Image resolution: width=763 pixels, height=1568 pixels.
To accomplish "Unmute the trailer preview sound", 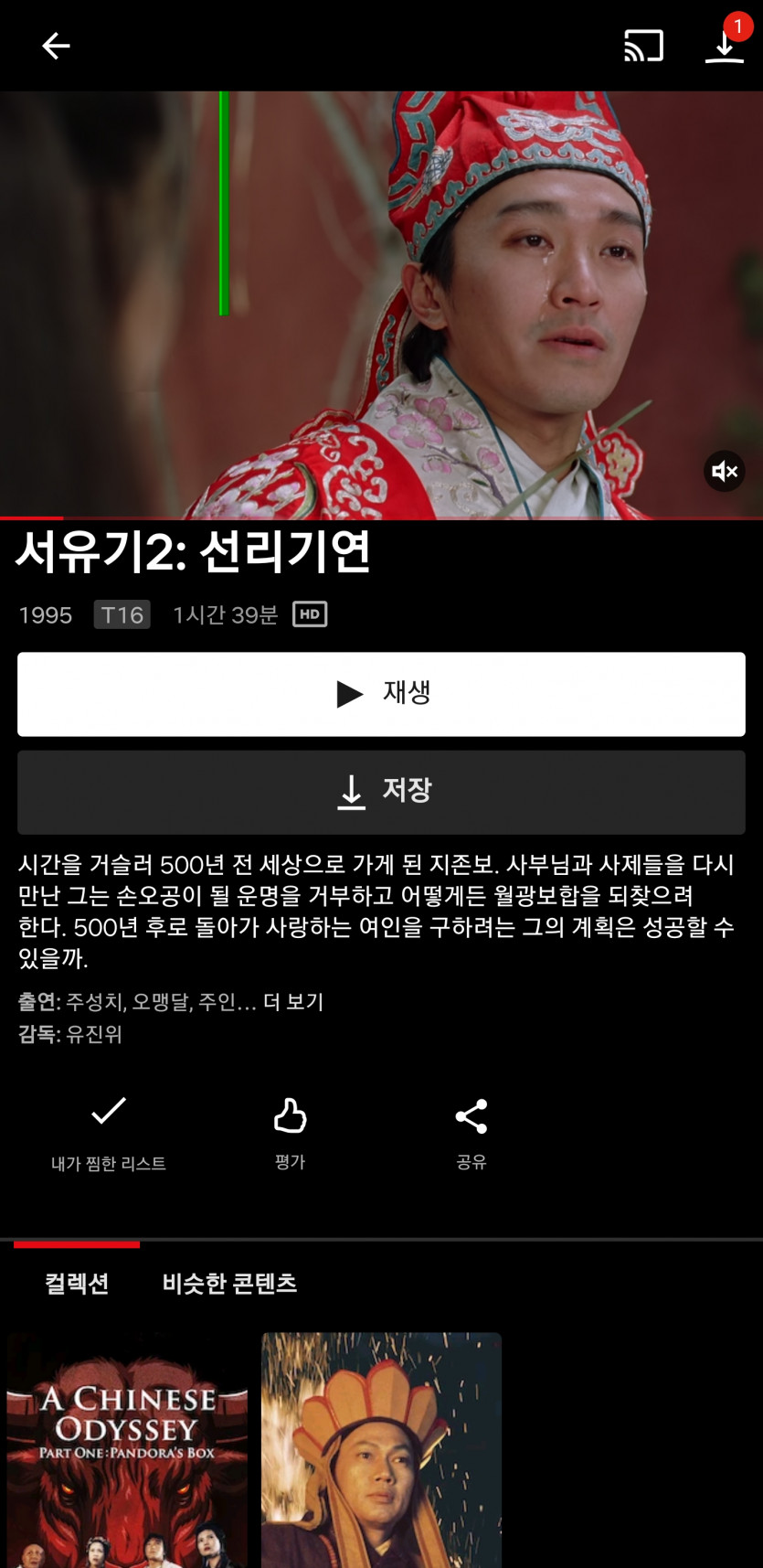I will coord(725,472).
